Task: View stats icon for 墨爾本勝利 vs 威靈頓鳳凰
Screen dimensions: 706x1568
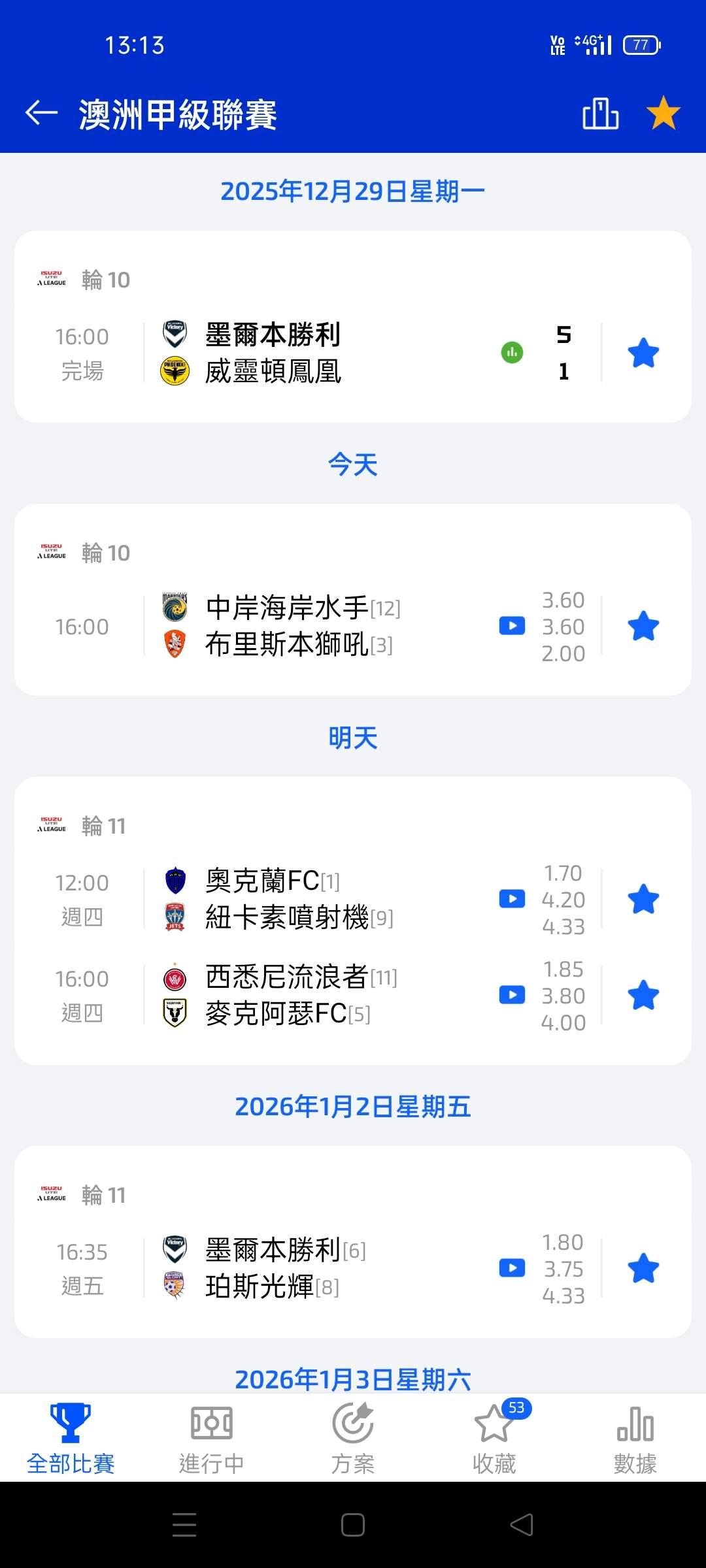Action: pyautogui.click(x=512, y=353)
